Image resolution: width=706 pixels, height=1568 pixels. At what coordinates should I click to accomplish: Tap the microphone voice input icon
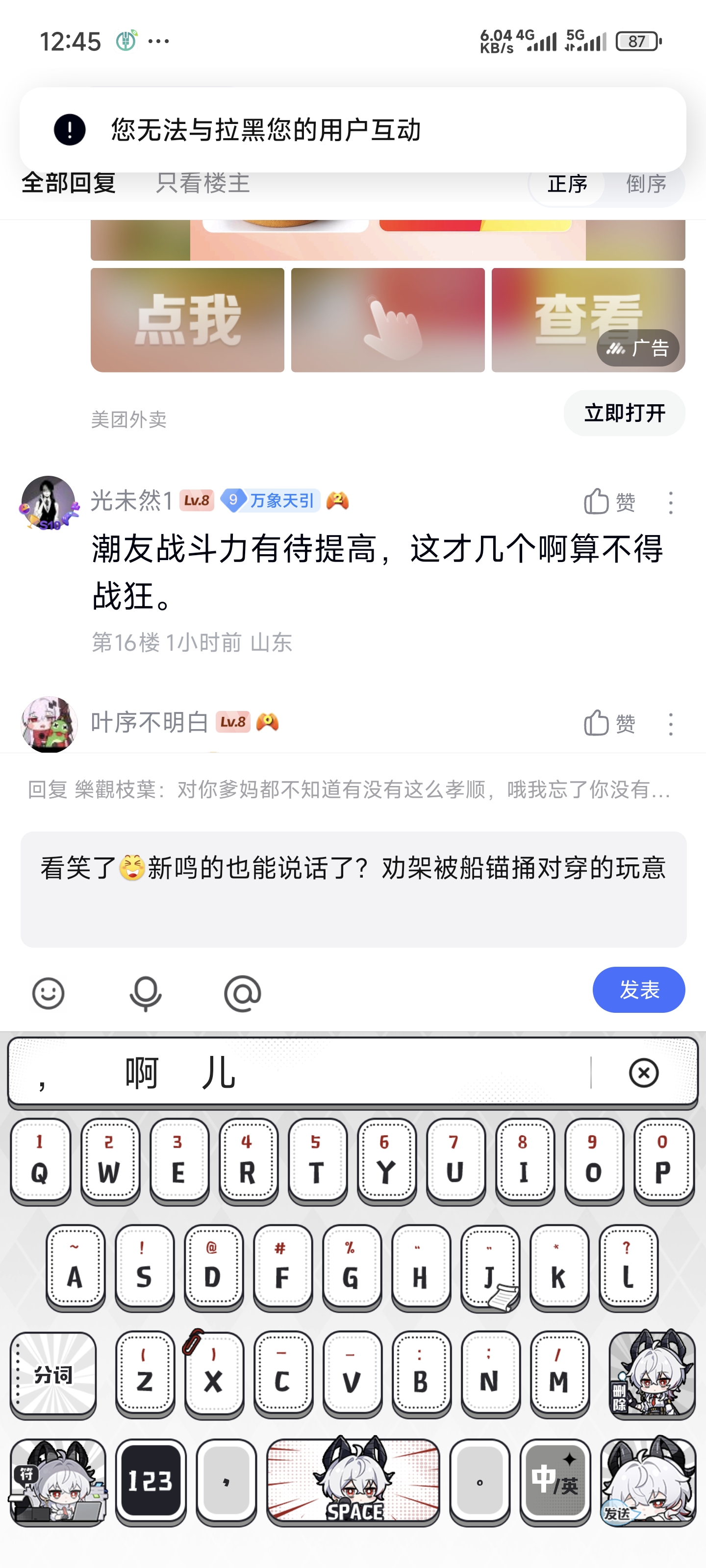[146, 994]
